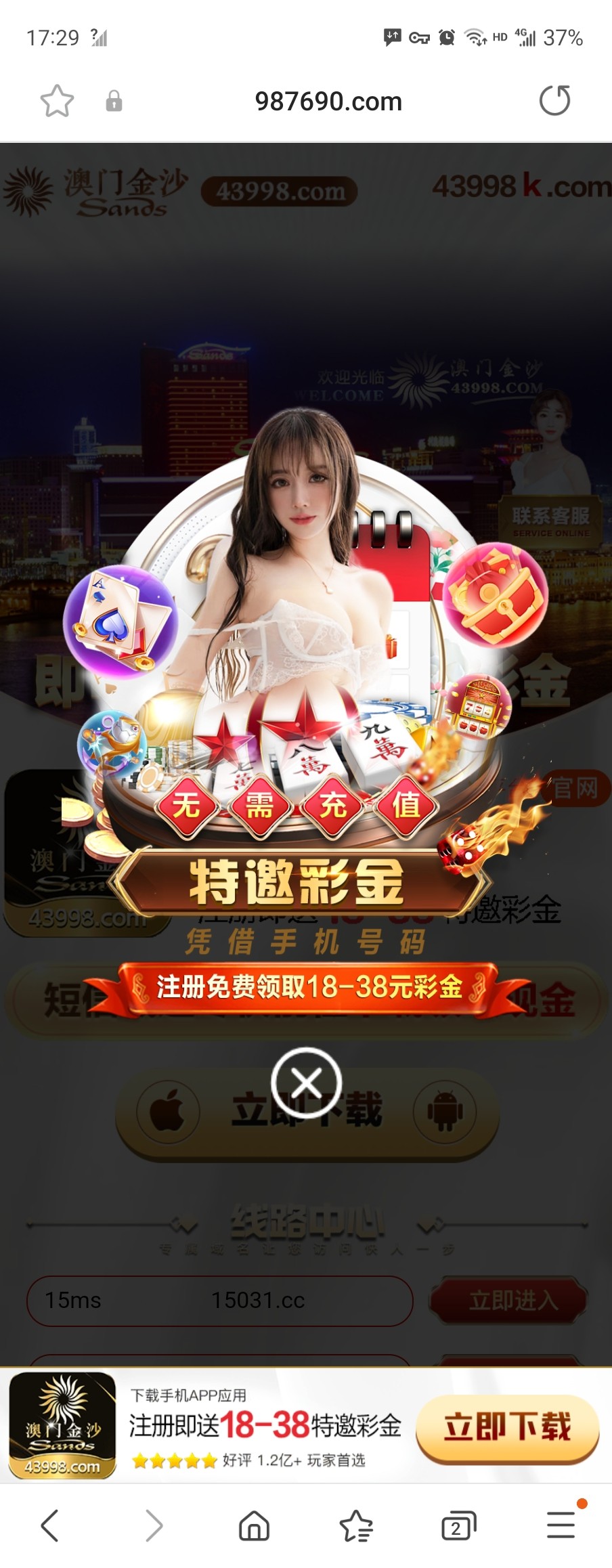The height and width of the screenshot is (1568, 612).
Task: Open the browser menu
Action: tap(561, 1527)
